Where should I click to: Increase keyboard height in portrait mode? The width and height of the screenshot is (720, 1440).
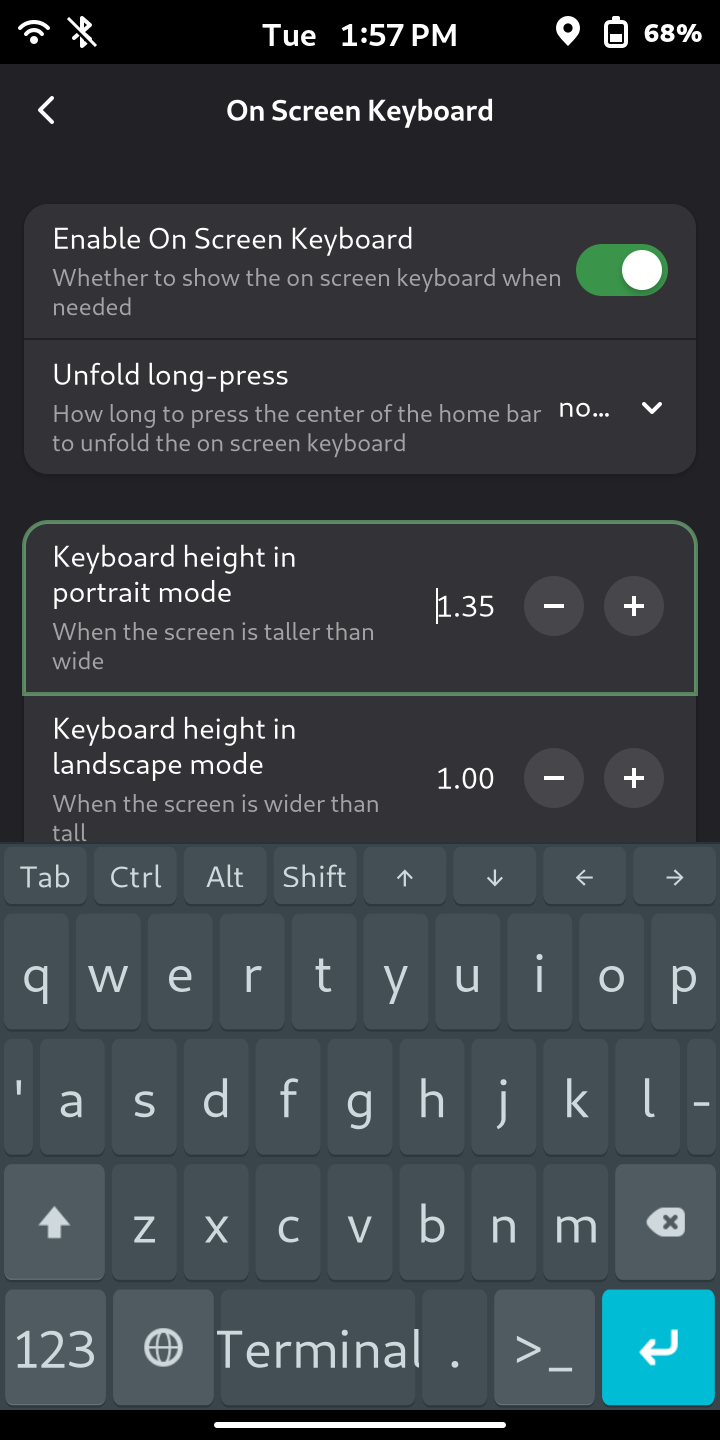(633, 606)
